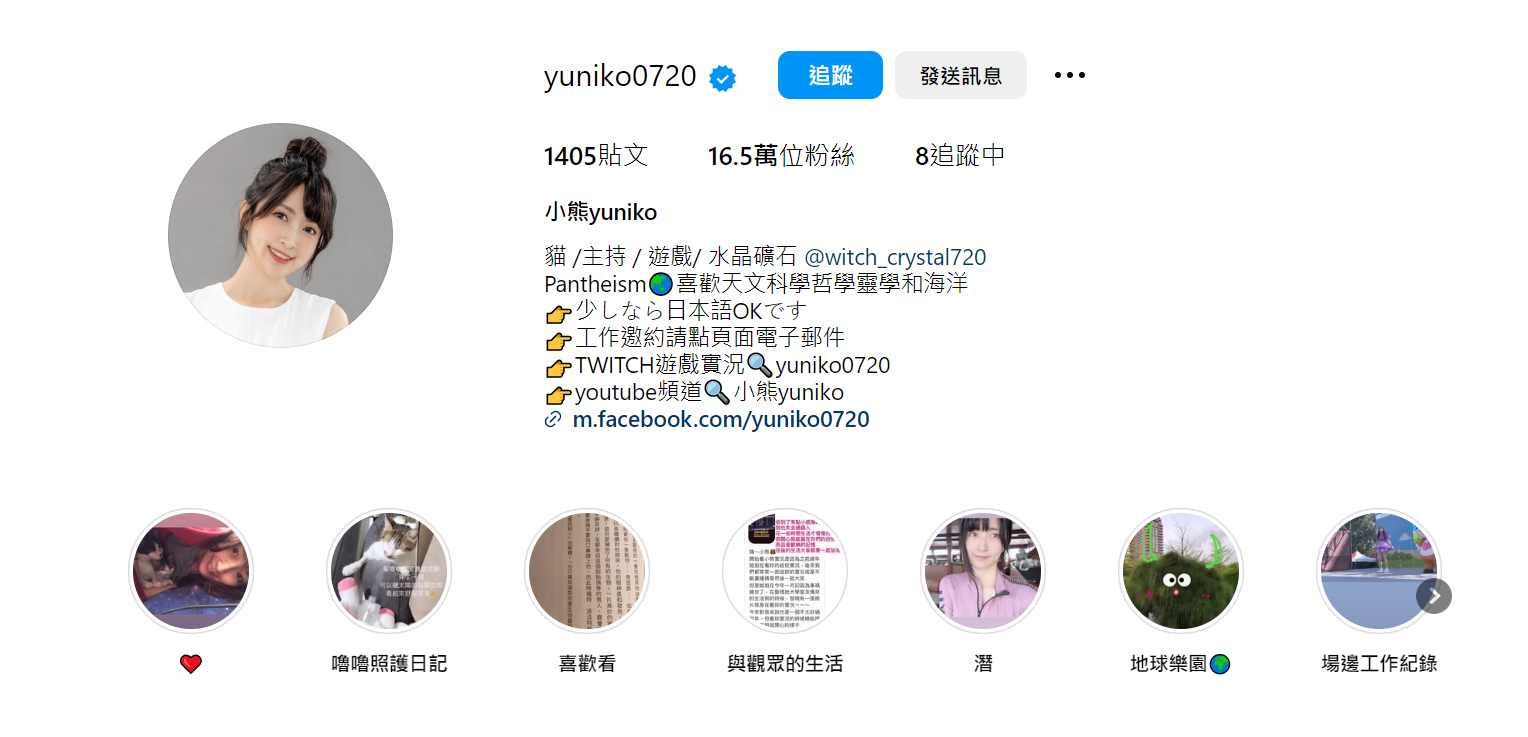
Task: Open the 地球樂園 highlight
Action: 1181,571
